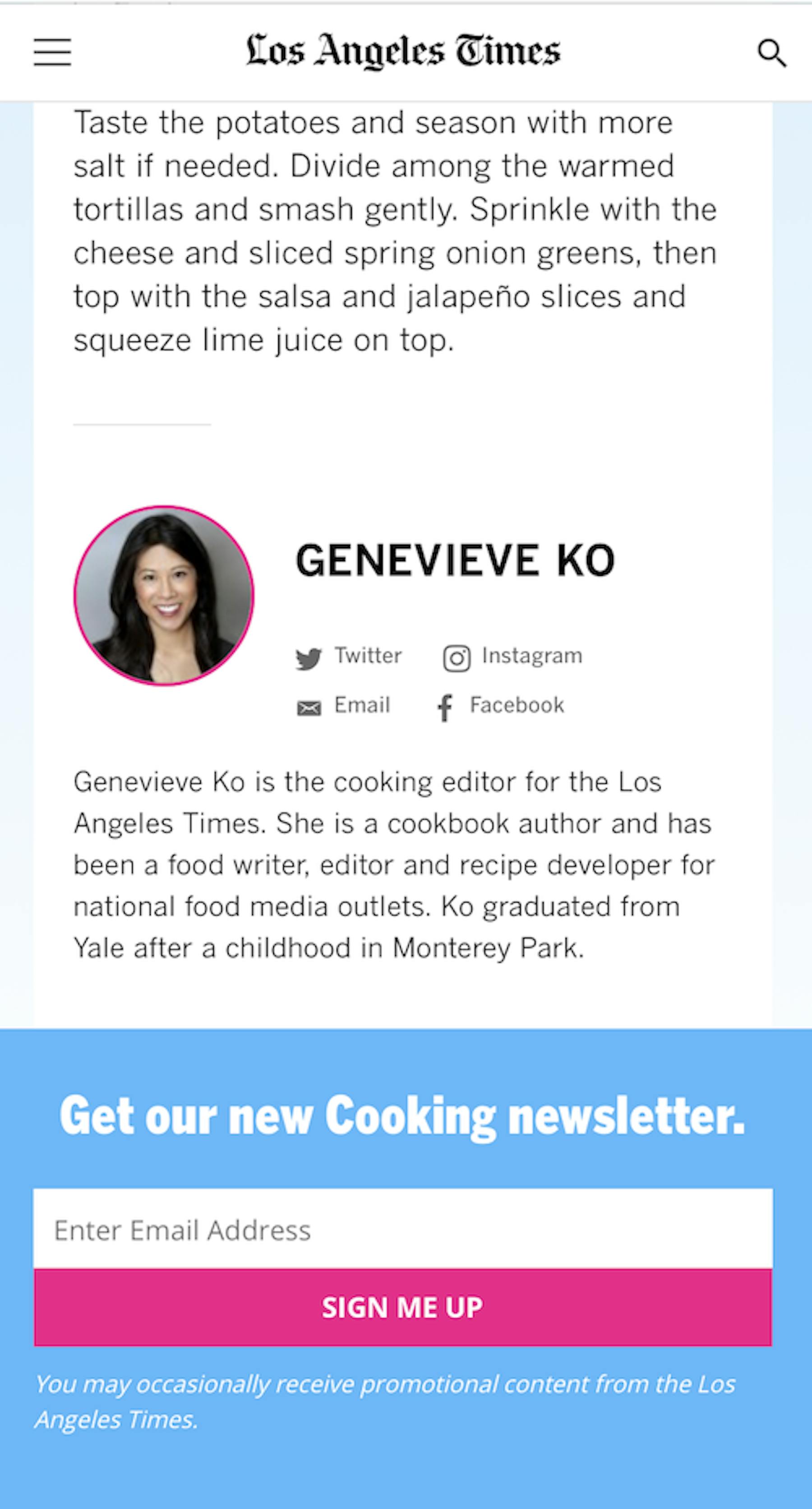Visit Genevieve Ko's Twitter
The width and height of the screenshot is (812, 1509).
[349, 657]
